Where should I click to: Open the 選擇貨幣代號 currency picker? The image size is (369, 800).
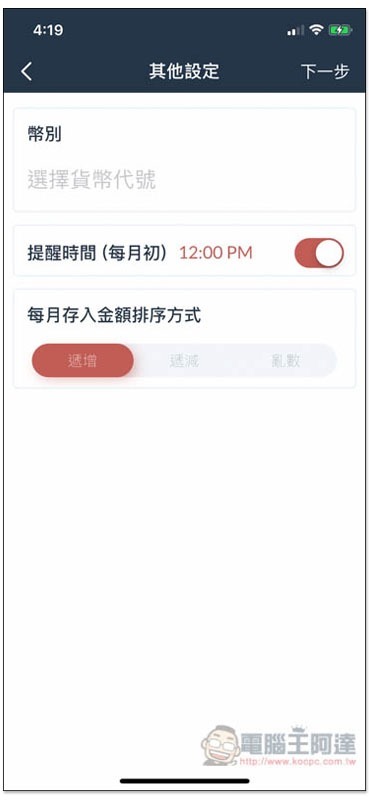pos(92,181)
